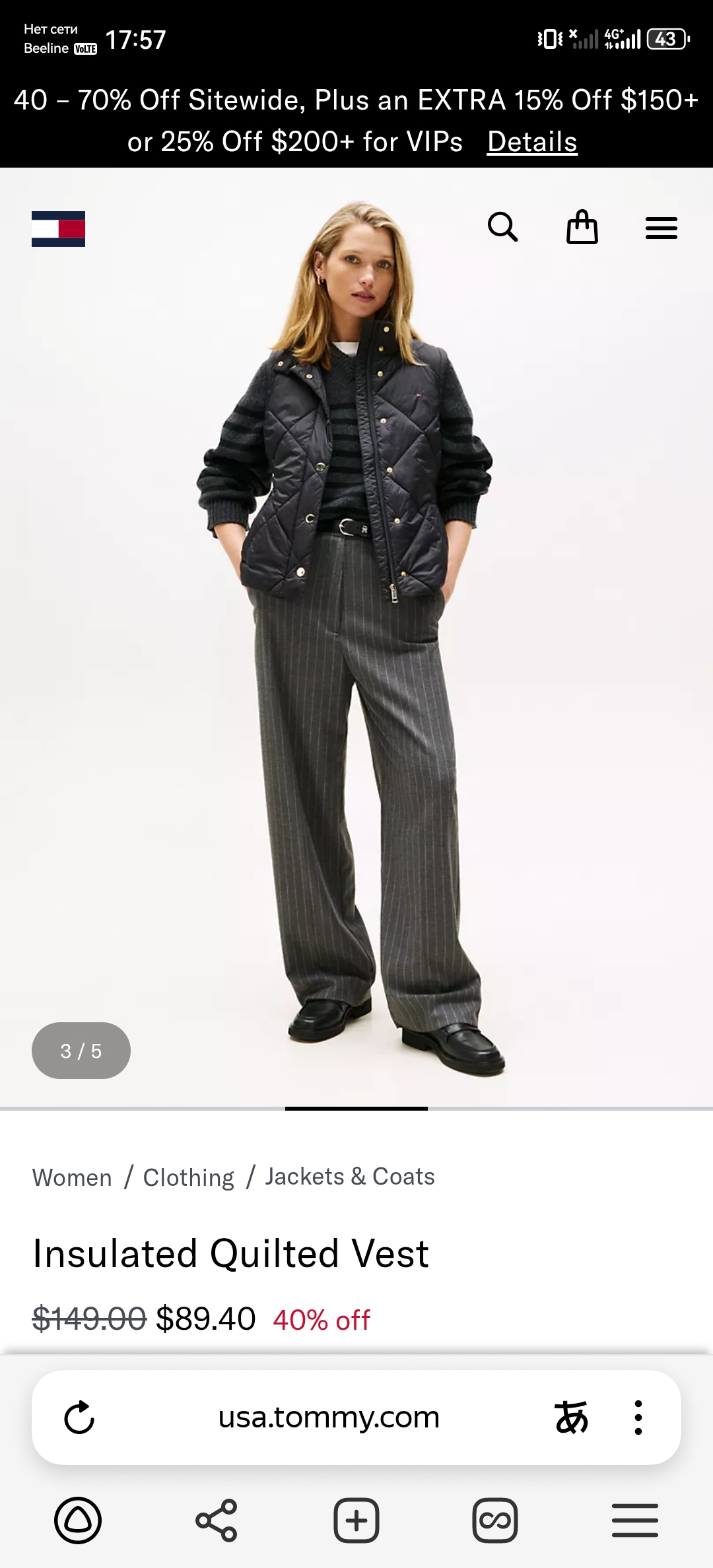Reload the page
713x1568 pixels.
point(79,1417)
